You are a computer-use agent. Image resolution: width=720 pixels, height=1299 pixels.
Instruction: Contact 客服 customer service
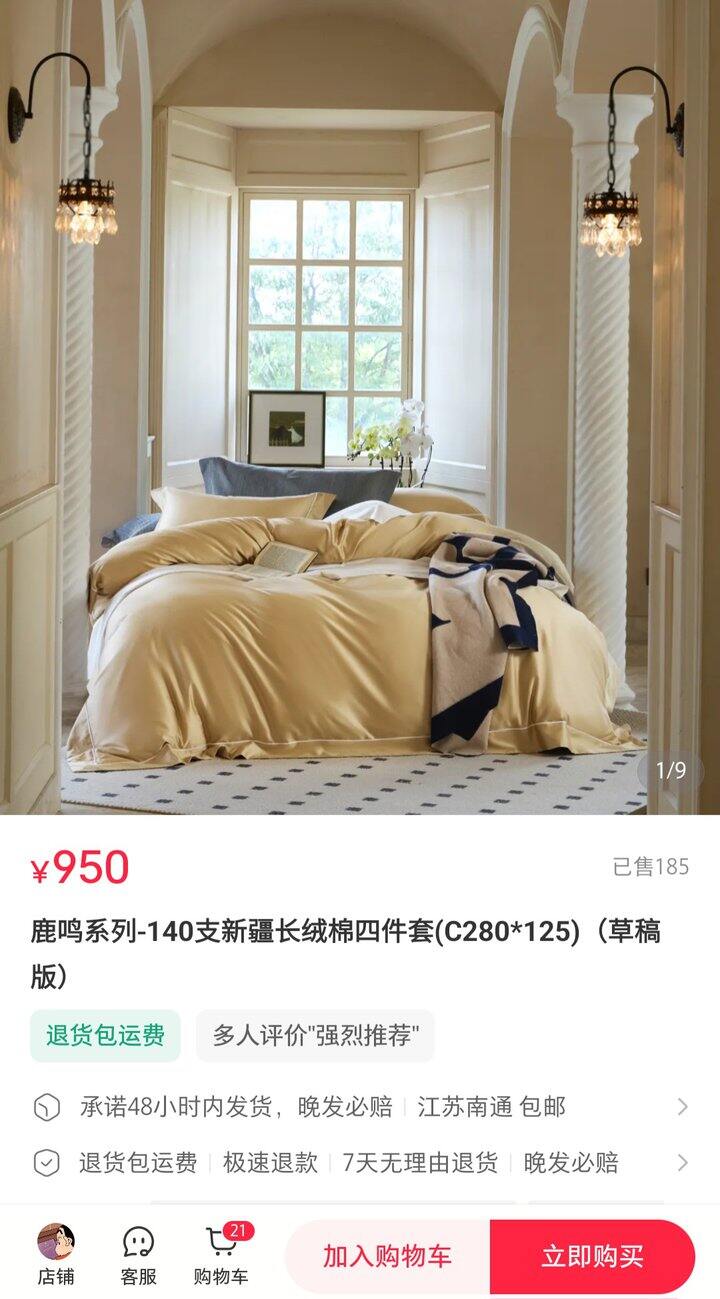pos(138,1256)
